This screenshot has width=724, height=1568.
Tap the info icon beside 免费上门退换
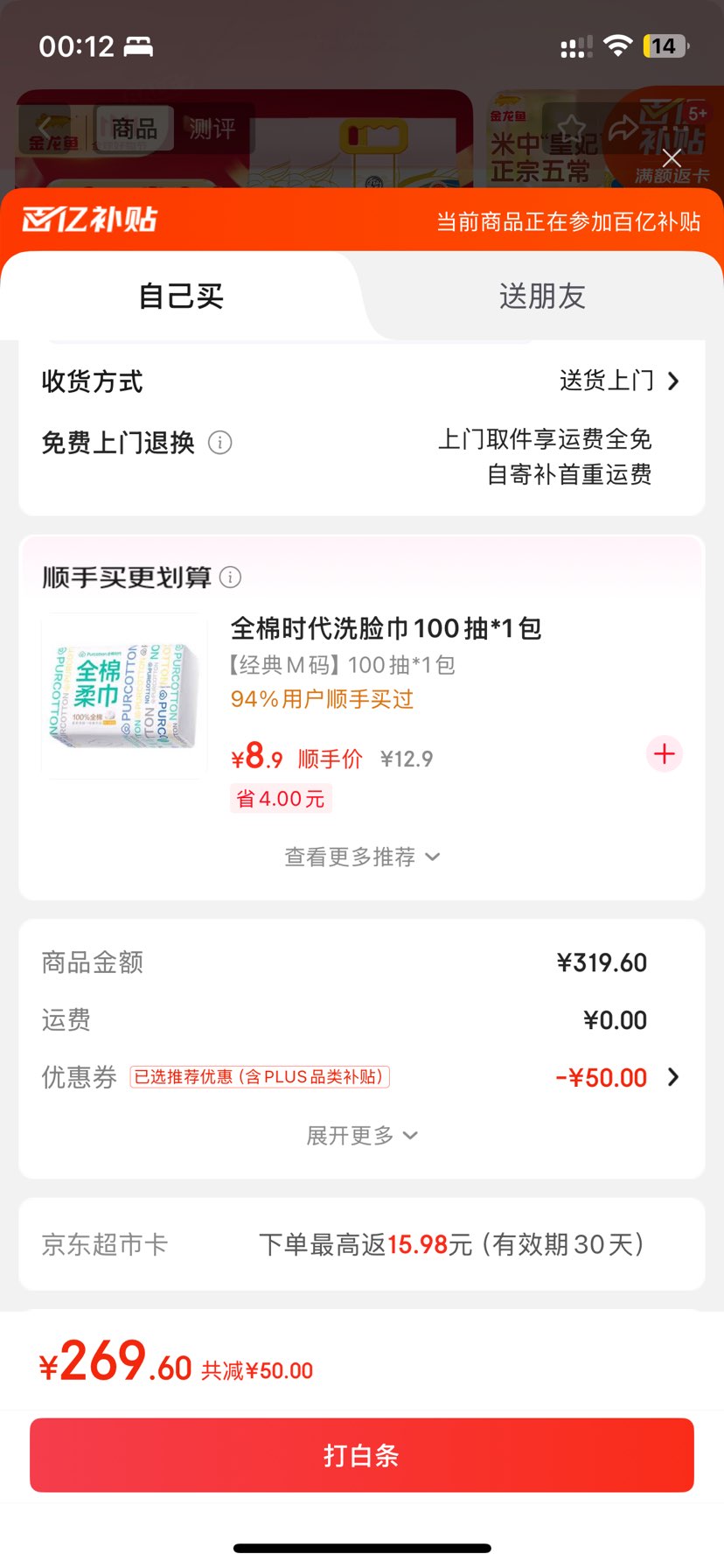click(220, 443)
